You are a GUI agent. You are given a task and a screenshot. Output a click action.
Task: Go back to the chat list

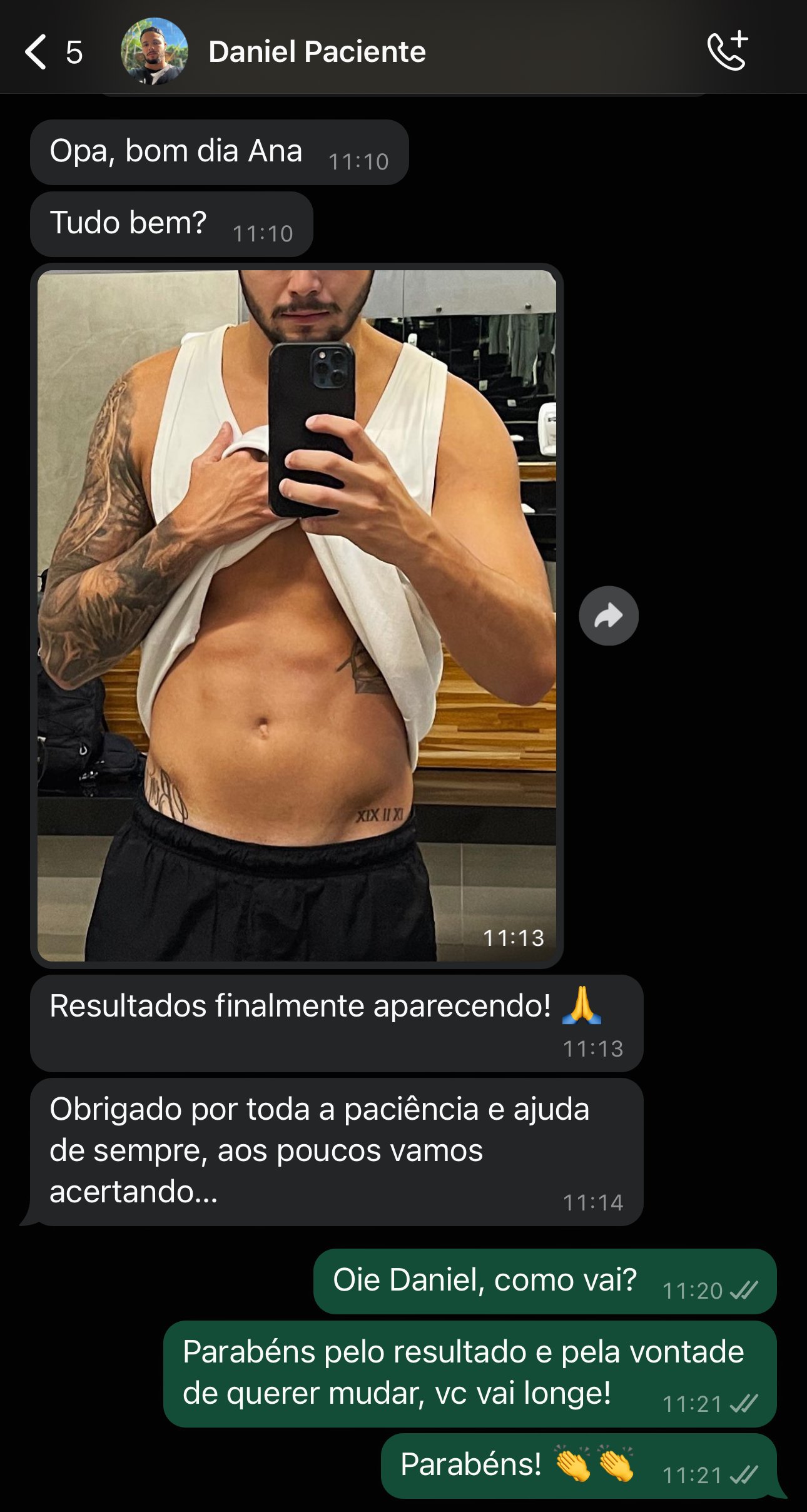38,52
